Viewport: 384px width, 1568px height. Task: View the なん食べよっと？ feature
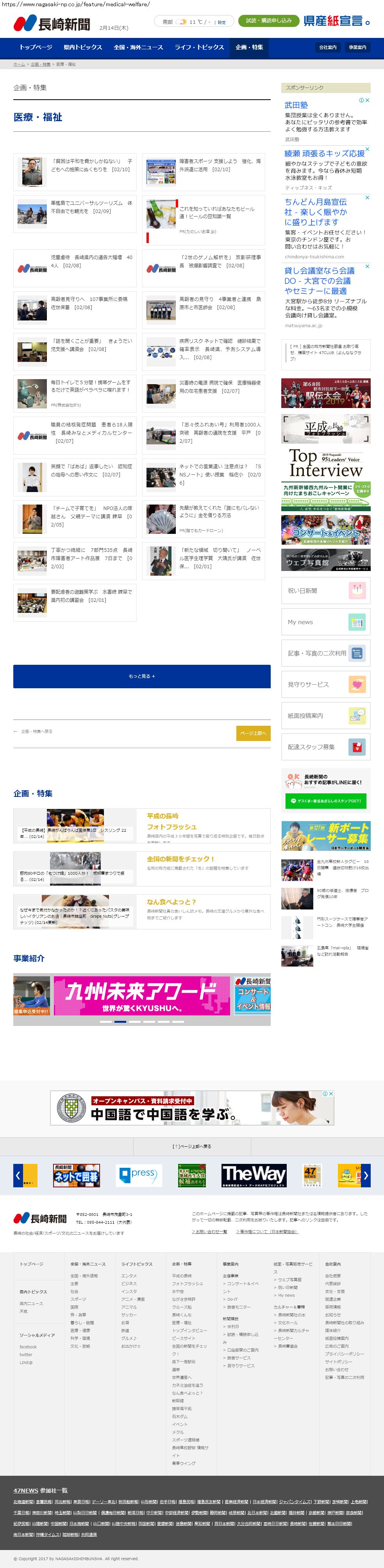point(171,902)
